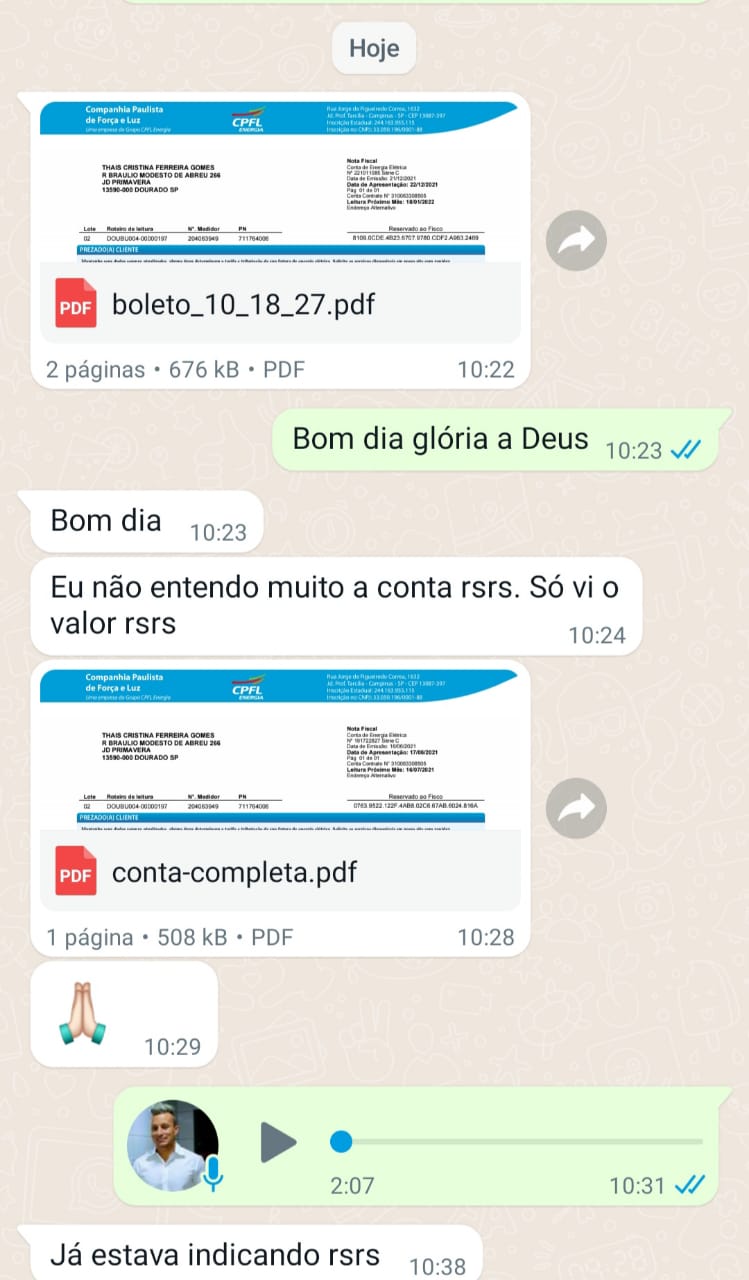The width and height of the screenshot is (749, 1280).
Task: Forward the boleto_10_18_27.pdf message
Action: coord(576,239)
